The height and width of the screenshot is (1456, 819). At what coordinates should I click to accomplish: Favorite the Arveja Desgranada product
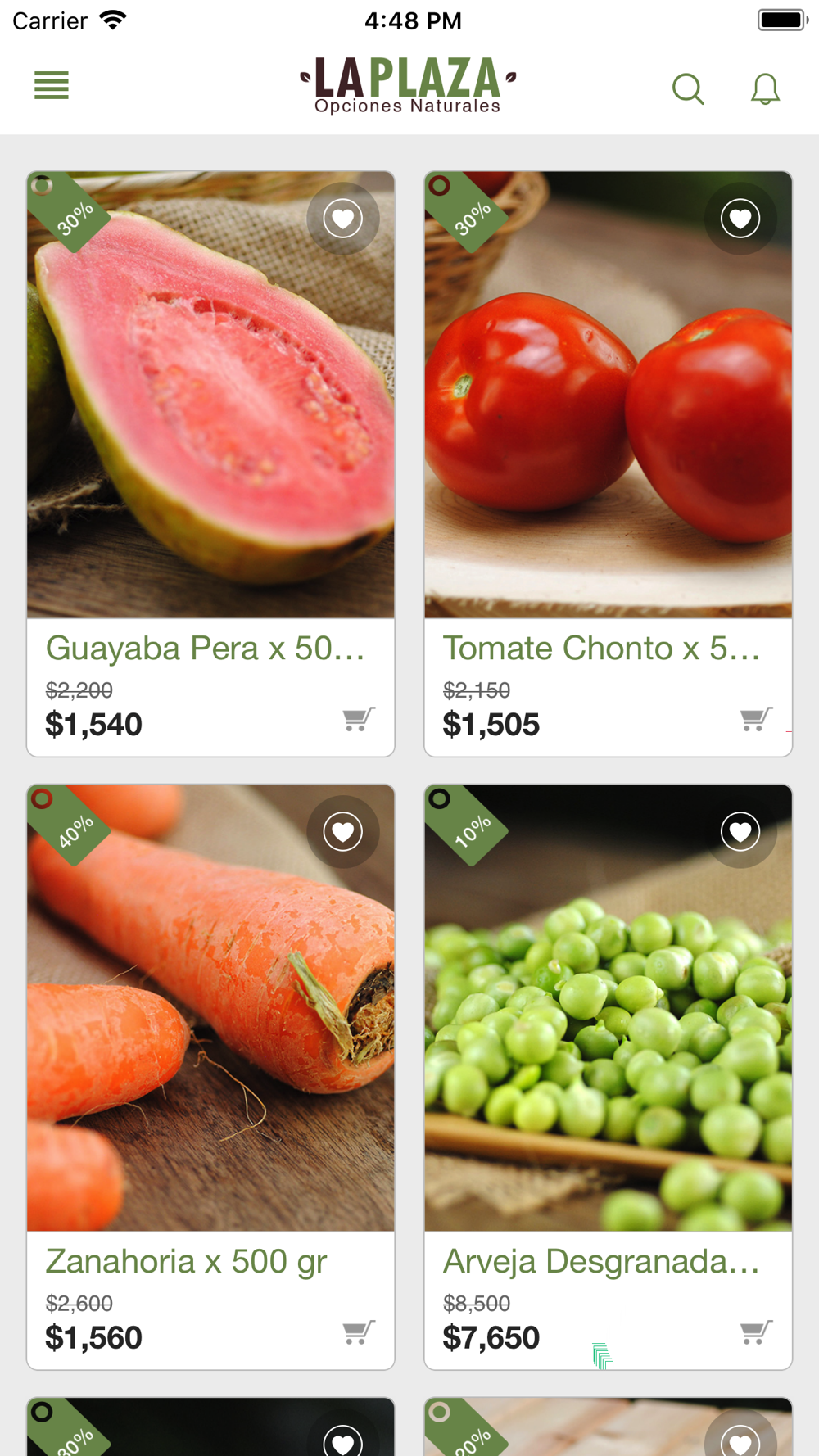point(740,832)
